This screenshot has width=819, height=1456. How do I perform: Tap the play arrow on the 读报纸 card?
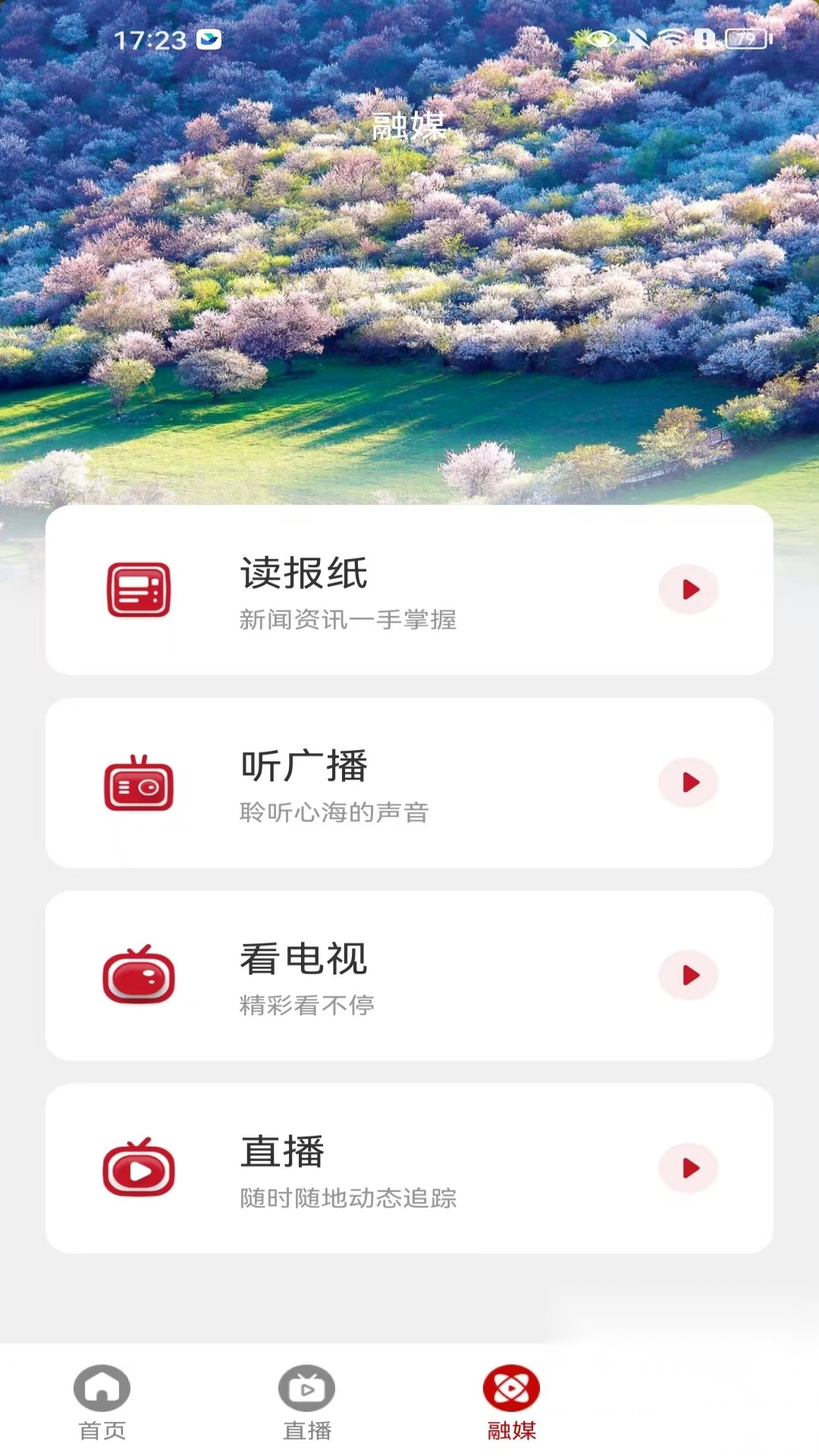689,590
